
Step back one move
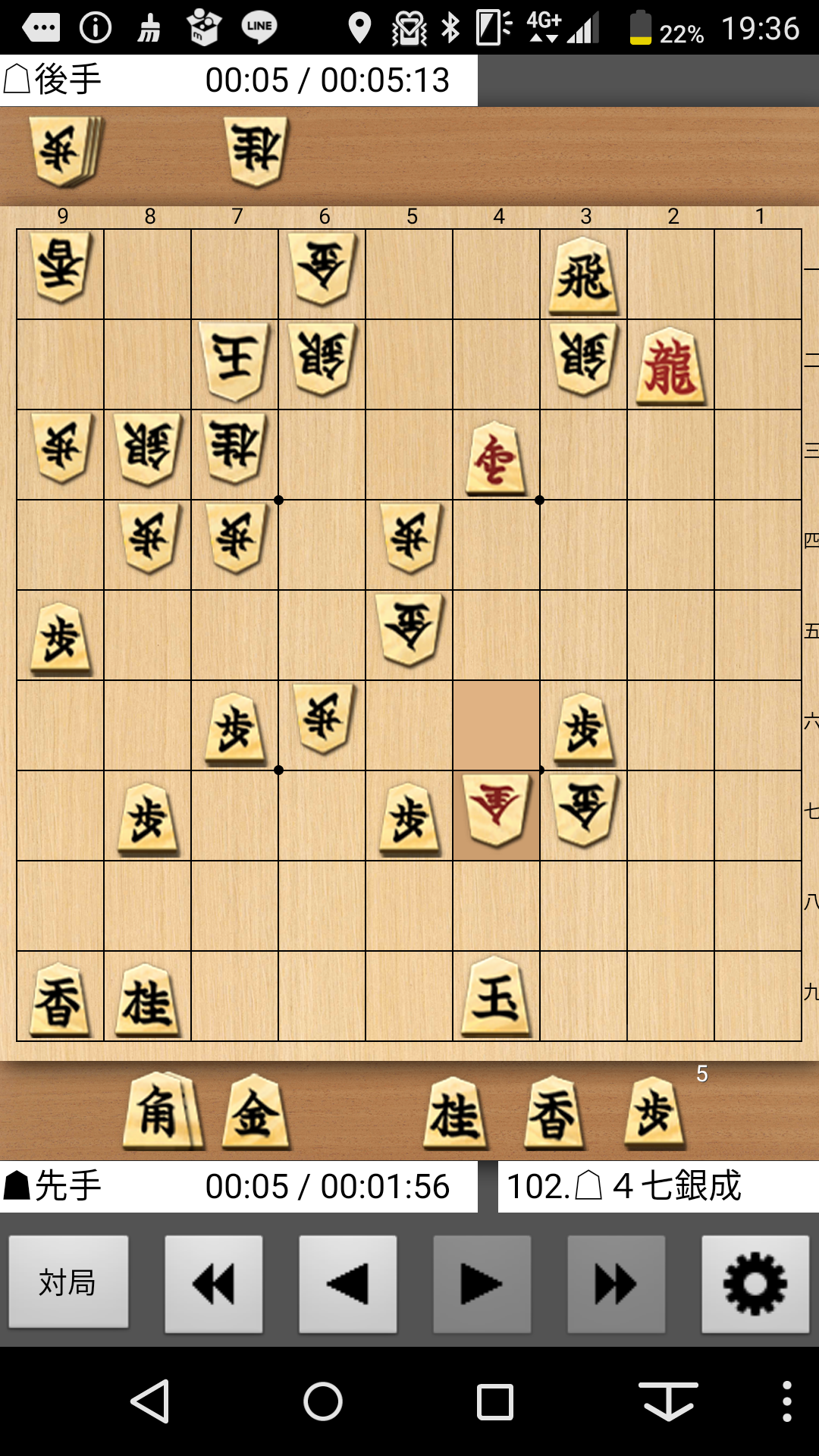click(348, 1284)
